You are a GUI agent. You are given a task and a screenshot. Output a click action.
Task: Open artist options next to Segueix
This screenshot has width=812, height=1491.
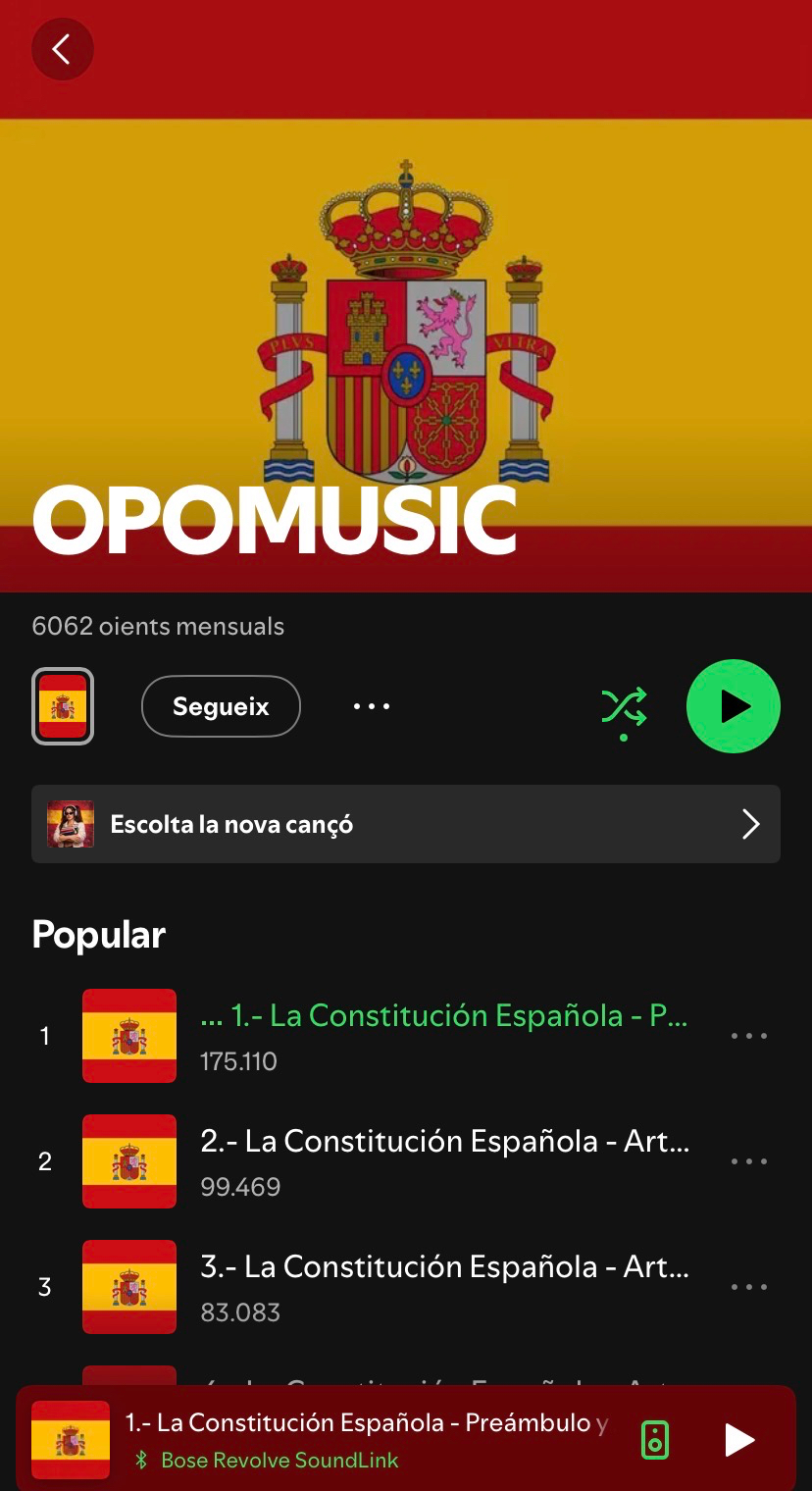pyautogui.click(x=372, y=706)
